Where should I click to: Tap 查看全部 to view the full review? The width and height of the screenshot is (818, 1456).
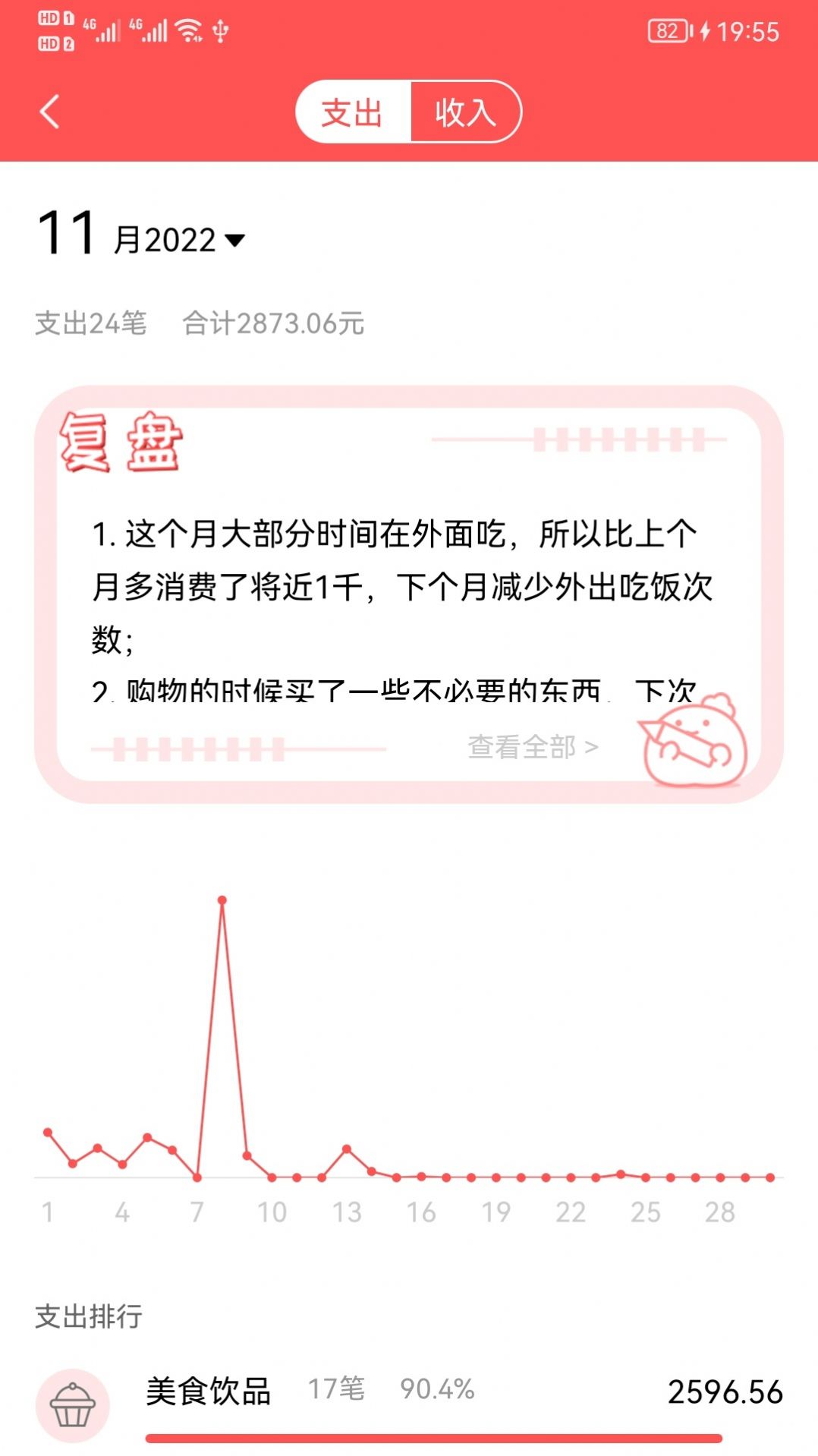(x=533, y=747)
